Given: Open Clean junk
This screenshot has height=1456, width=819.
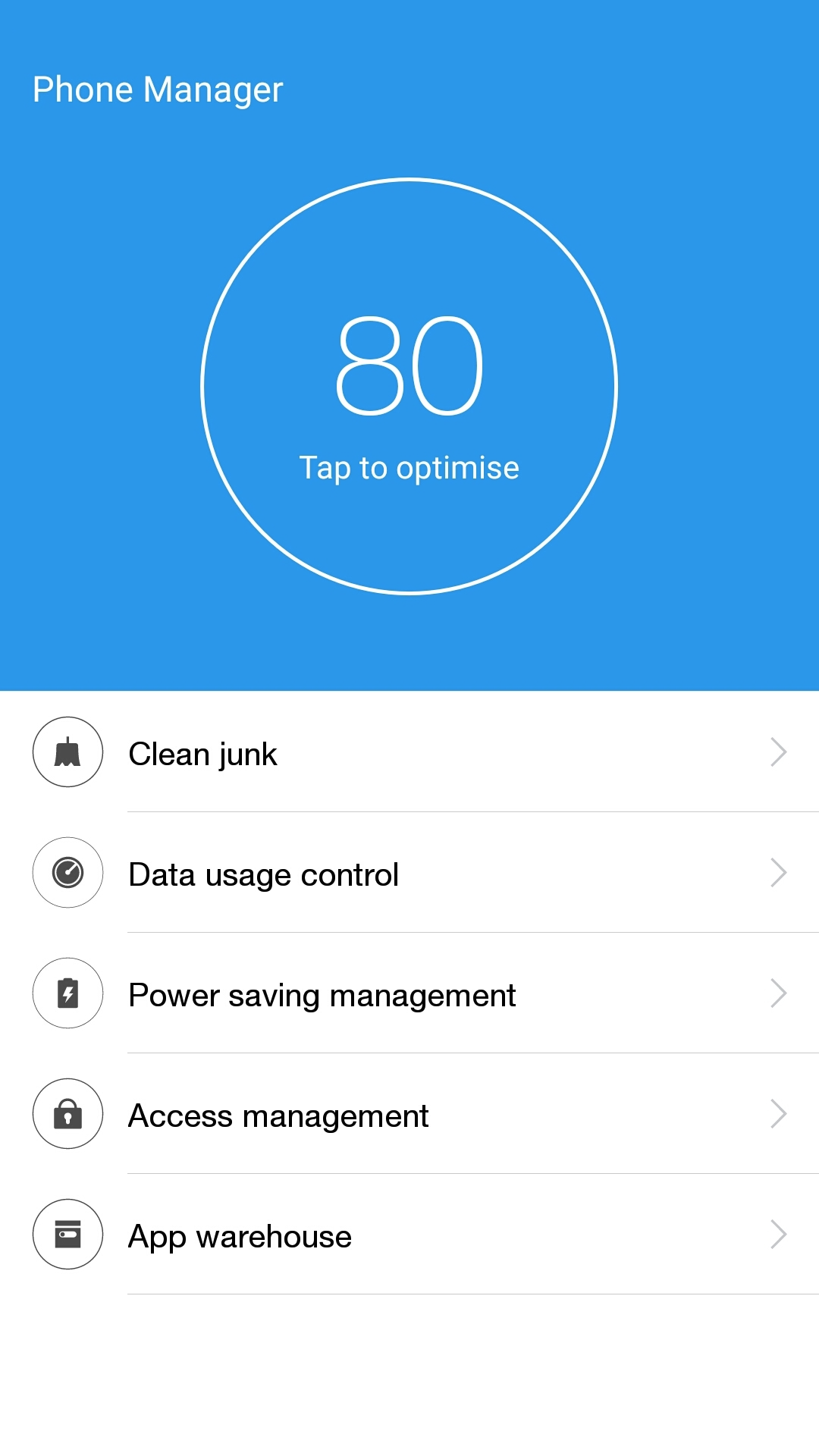Looking at the screenshot, I should 409,752.
